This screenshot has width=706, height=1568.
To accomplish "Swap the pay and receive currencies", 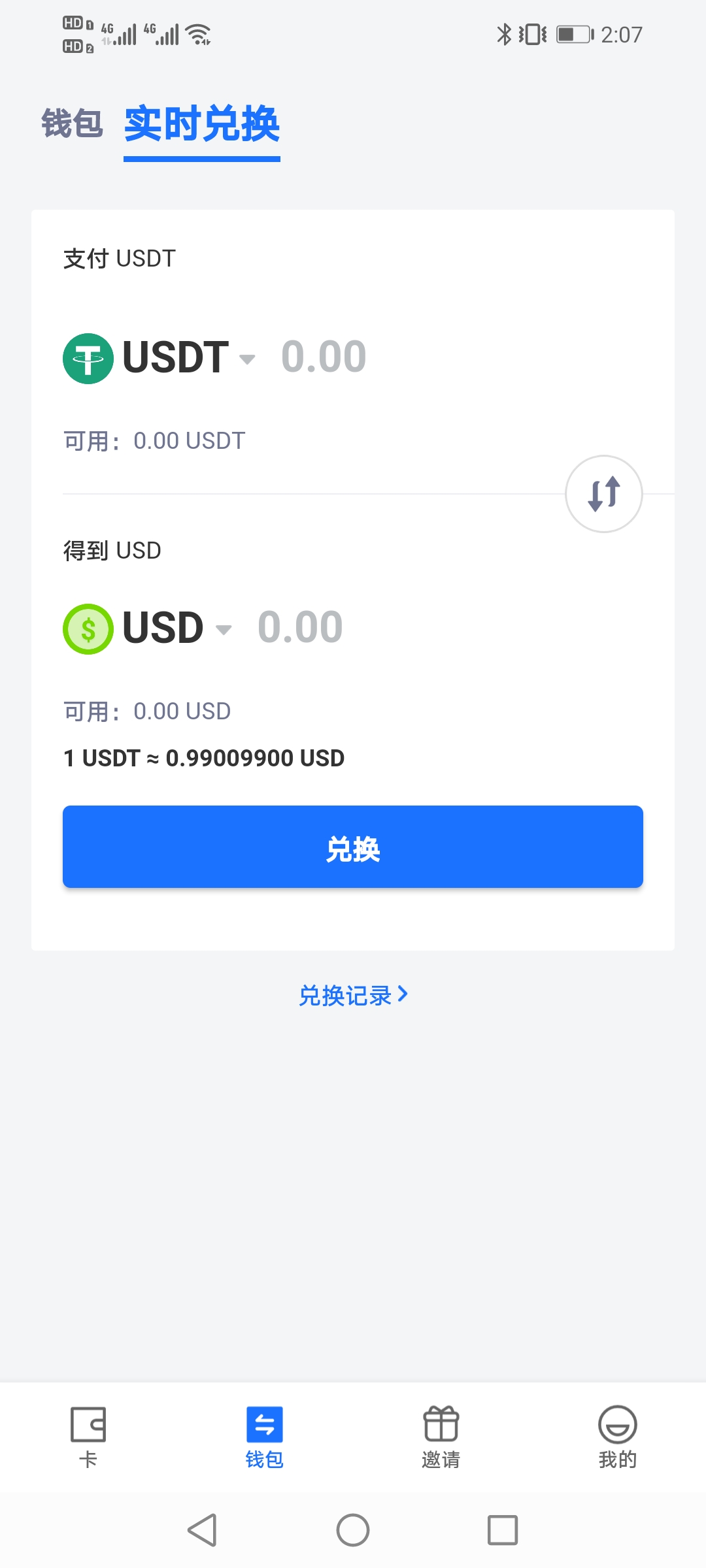I will click(603, 494).
